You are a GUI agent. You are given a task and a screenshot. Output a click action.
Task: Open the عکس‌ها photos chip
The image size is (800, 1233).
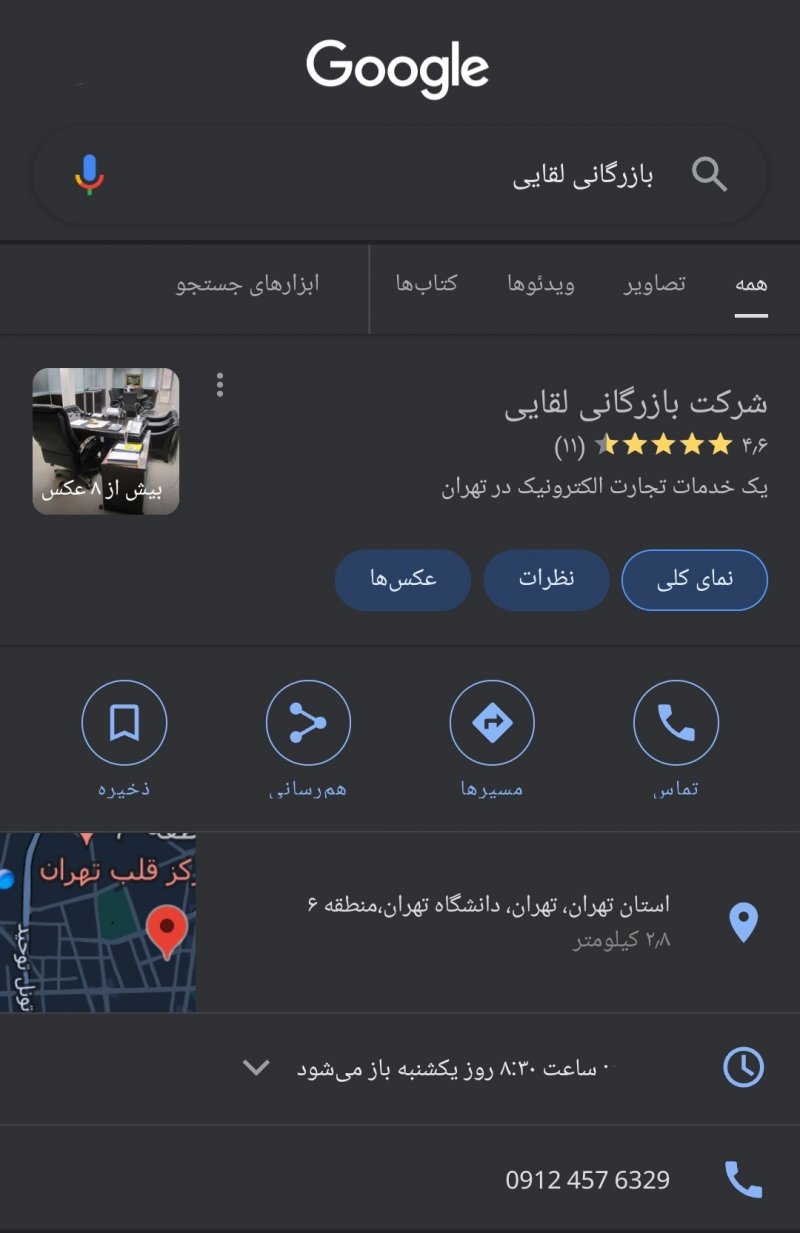tap(403, 580)
